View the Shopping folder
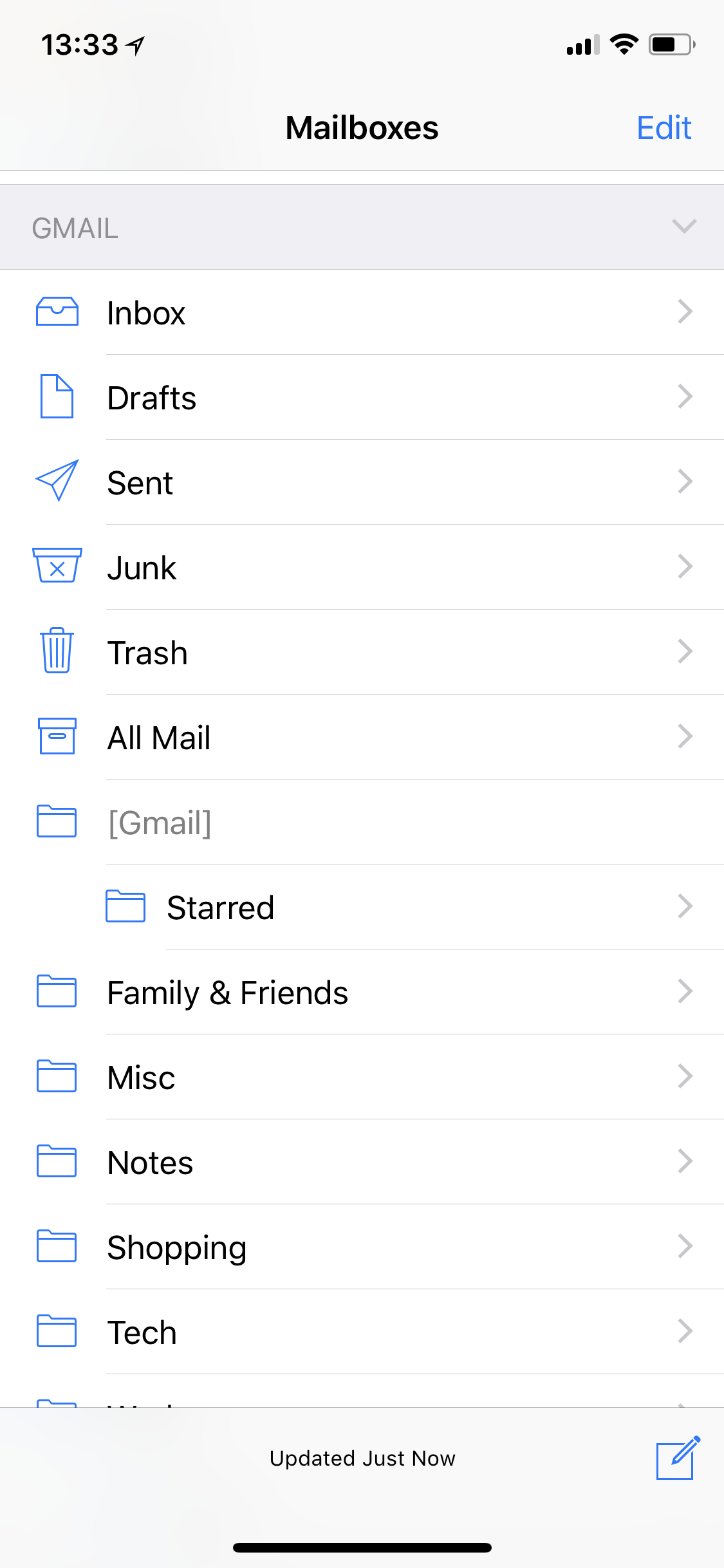This screenshot has width=724, height=1568. [x=362, y=1247]
